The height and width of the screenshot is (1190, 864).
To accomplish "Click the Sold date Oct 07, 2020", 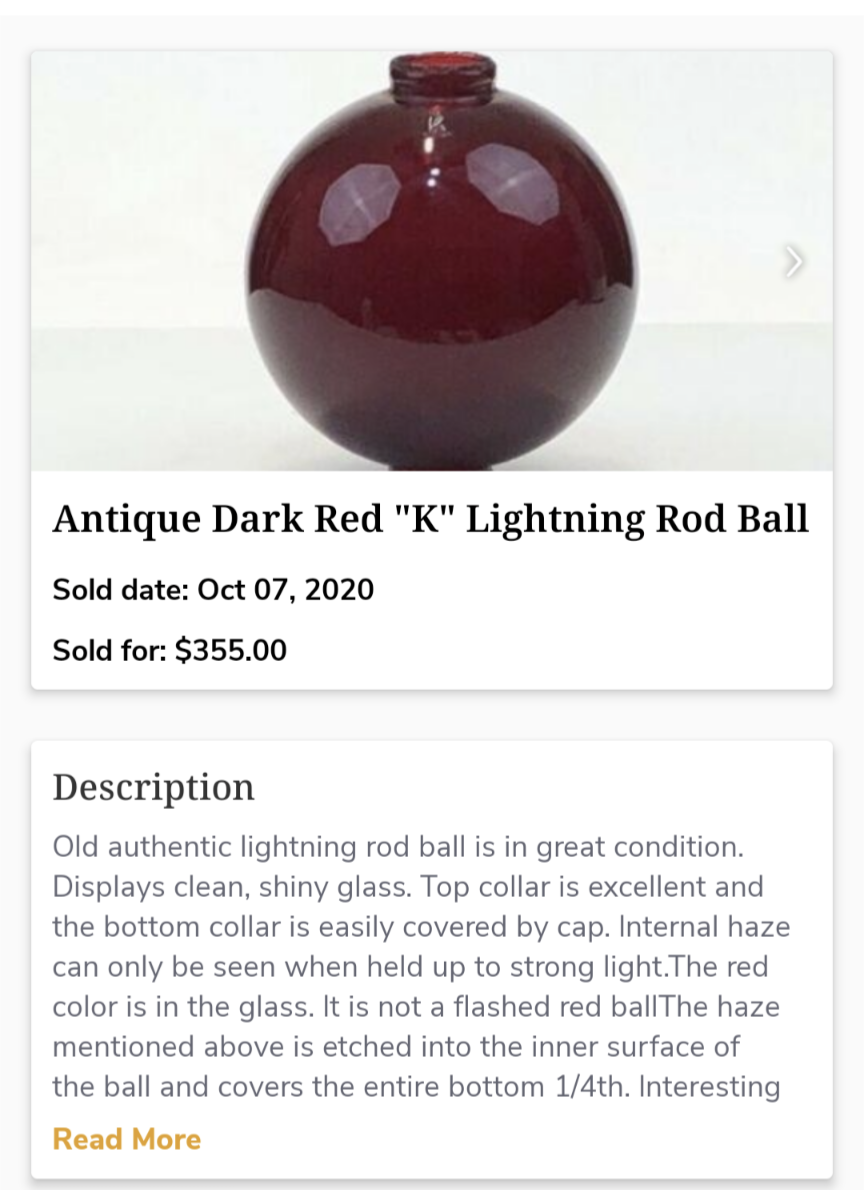I will click(x=212, y=590).
